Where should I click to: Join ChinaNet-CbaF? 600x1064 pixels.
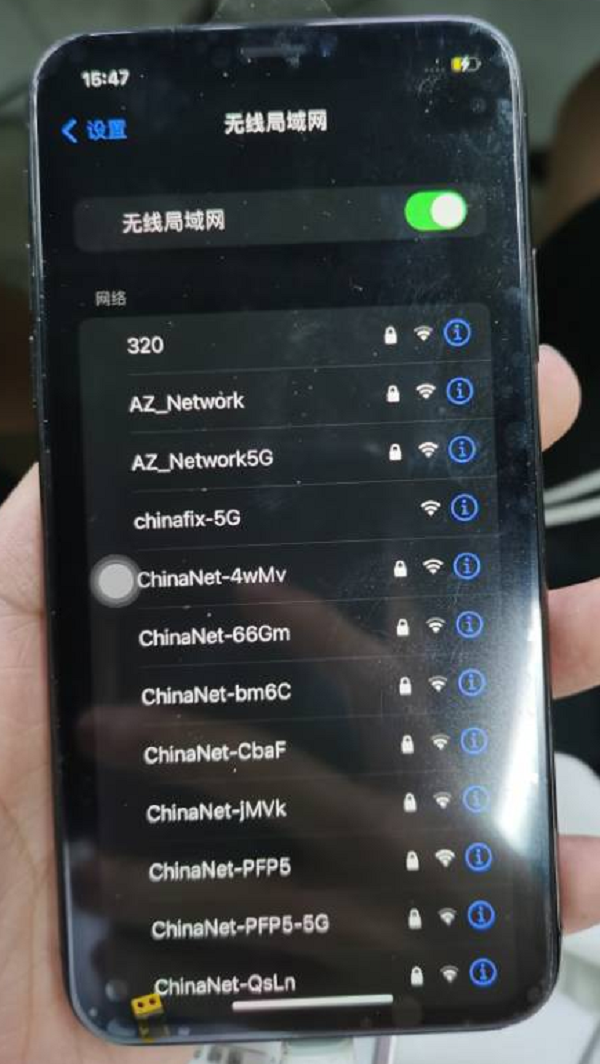click(x=214, y=752)
